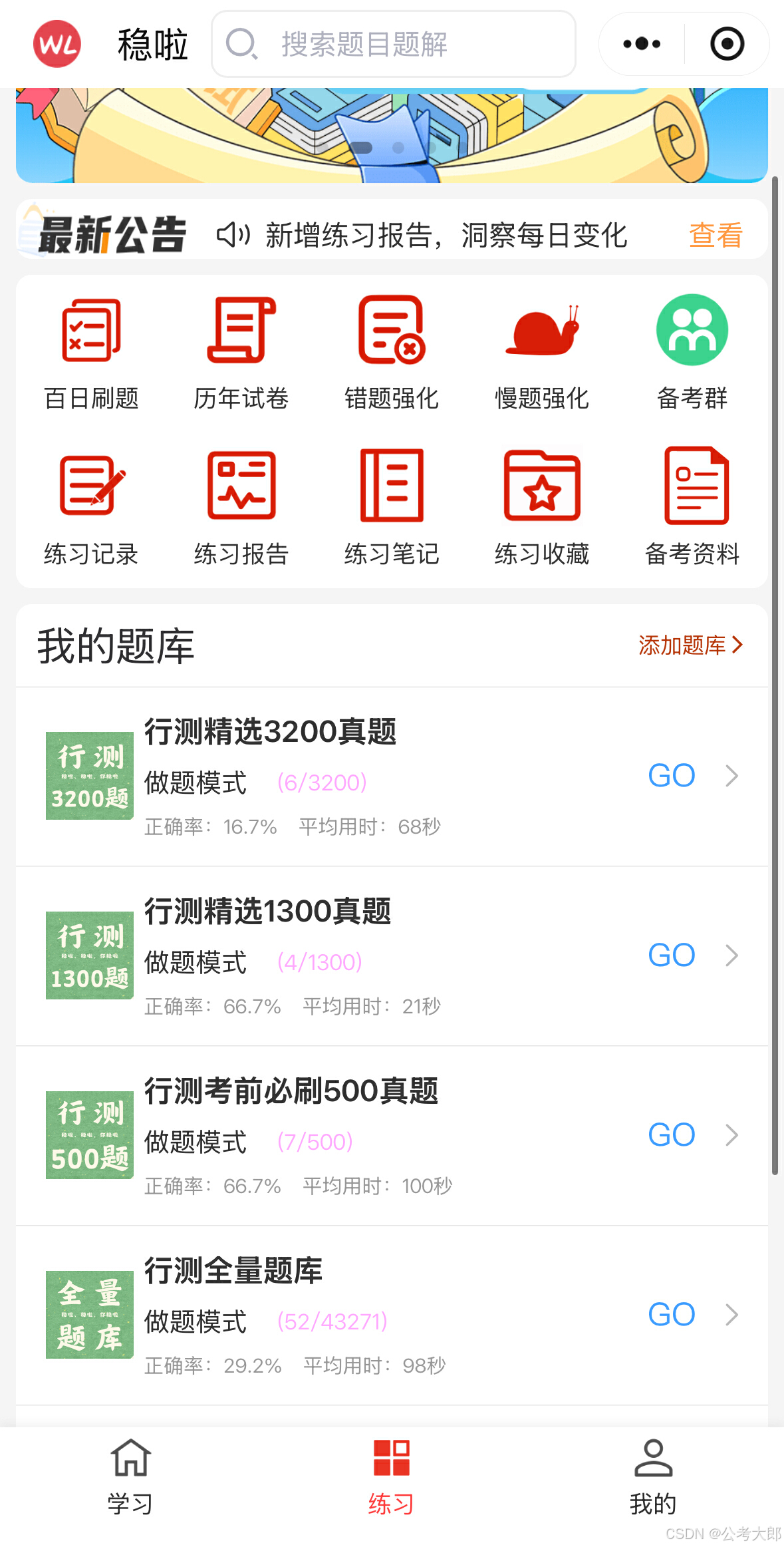Tap the search box 搜索题目题解
This screenshot has width=784, height=1547.
[392, 44]
